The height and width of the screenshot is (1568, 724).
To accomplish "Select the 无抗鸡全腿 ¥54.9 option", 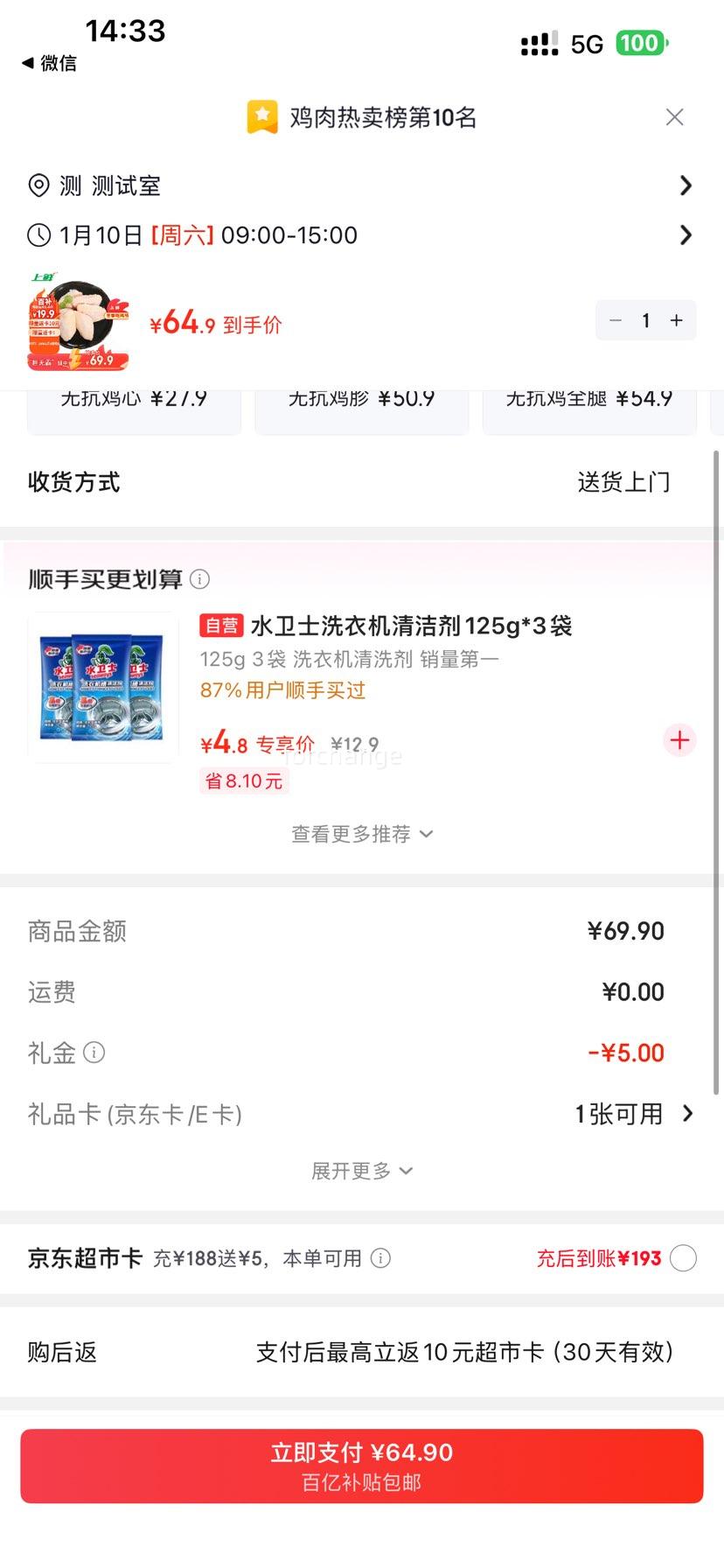I will (588, 402).
